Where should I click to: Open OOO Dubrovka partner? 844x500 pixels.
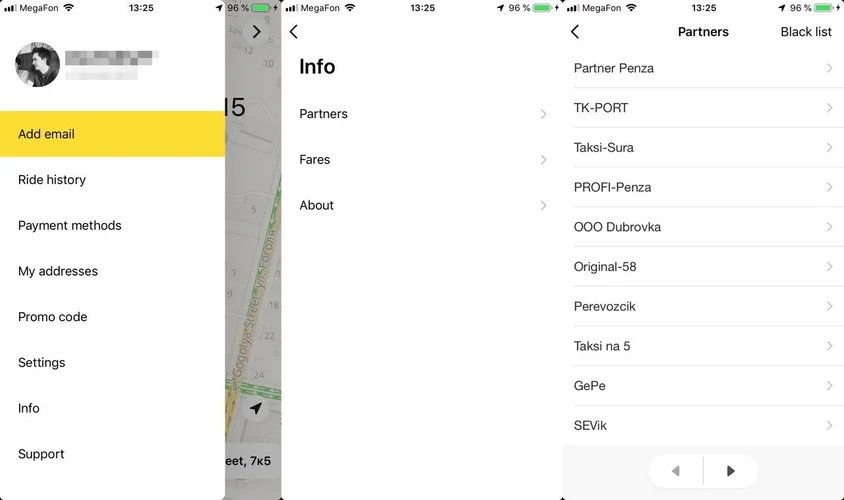pyautogui.click(x=703, y=227)
